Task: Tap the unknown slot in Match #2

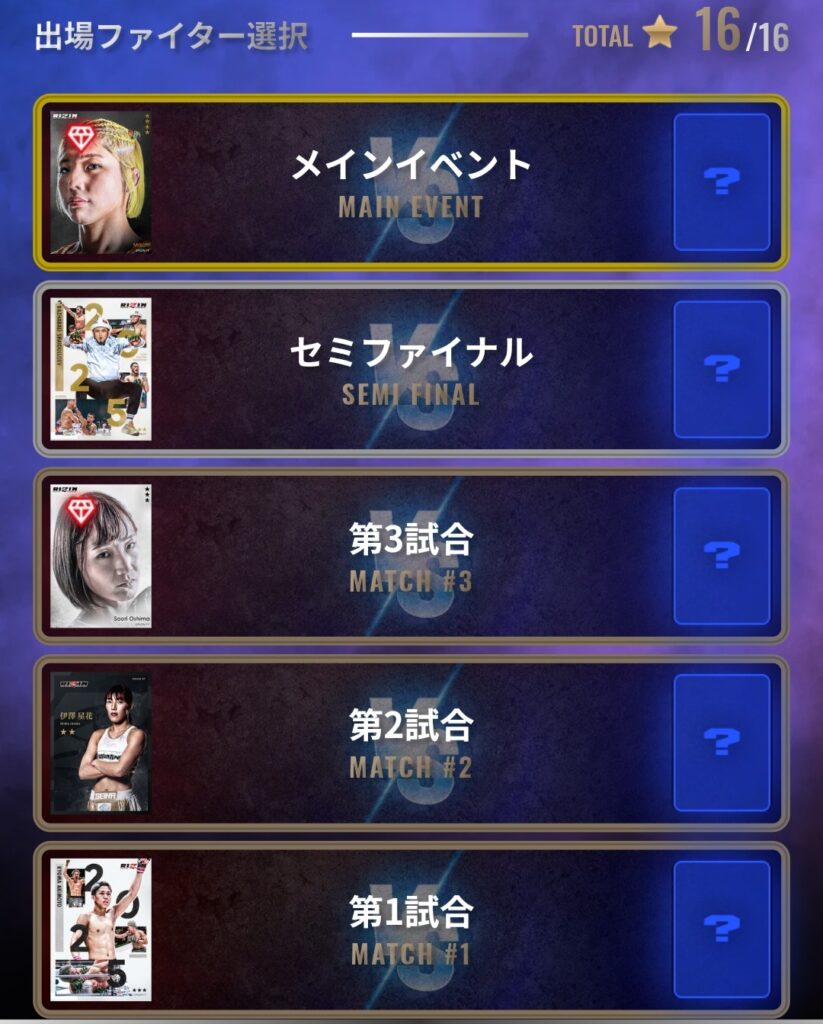Action: 721,743
